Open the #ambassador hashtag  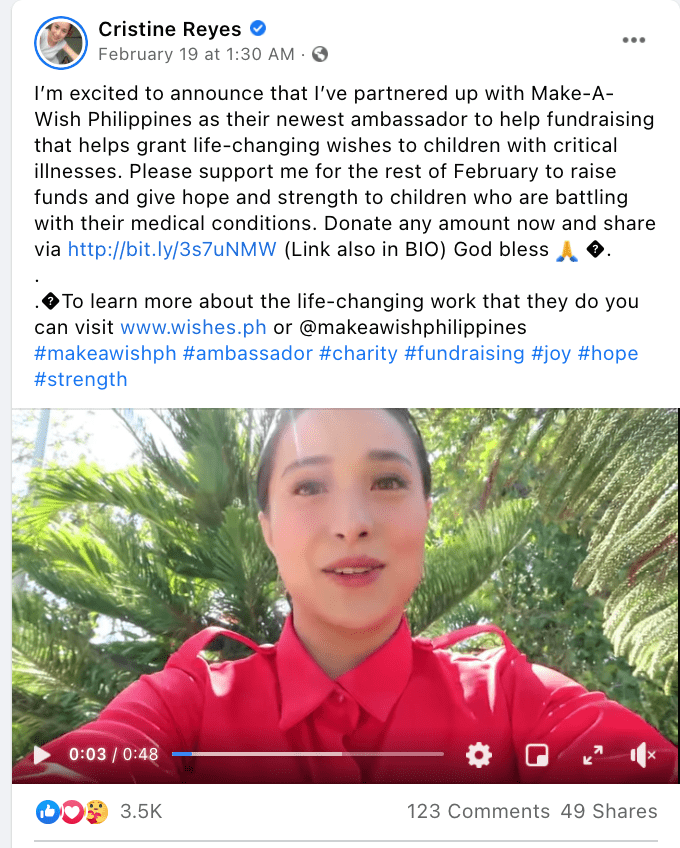[x=247, y=353]
